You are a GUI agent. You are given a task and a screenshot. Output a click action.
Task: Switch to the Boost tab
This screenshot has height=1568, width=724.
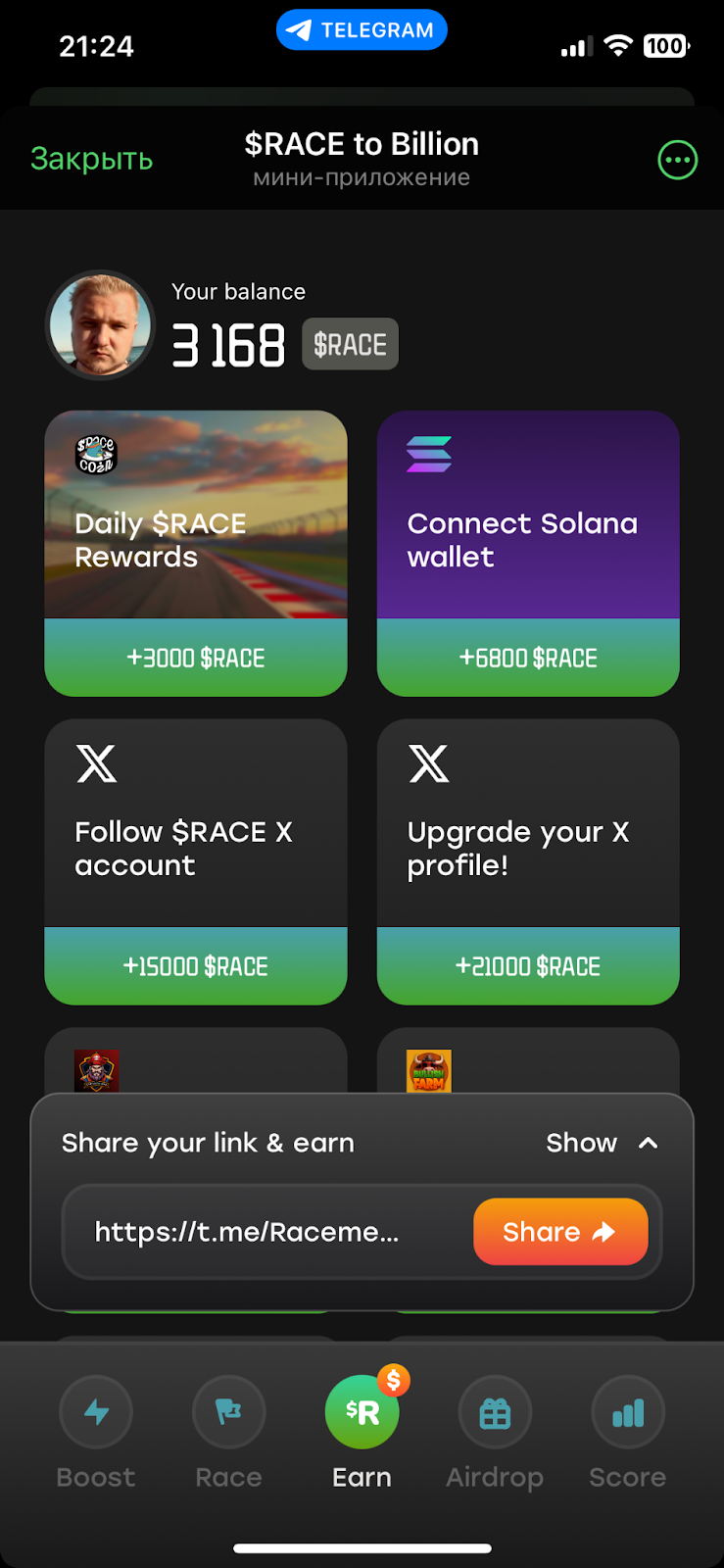tap(96, 1431)
